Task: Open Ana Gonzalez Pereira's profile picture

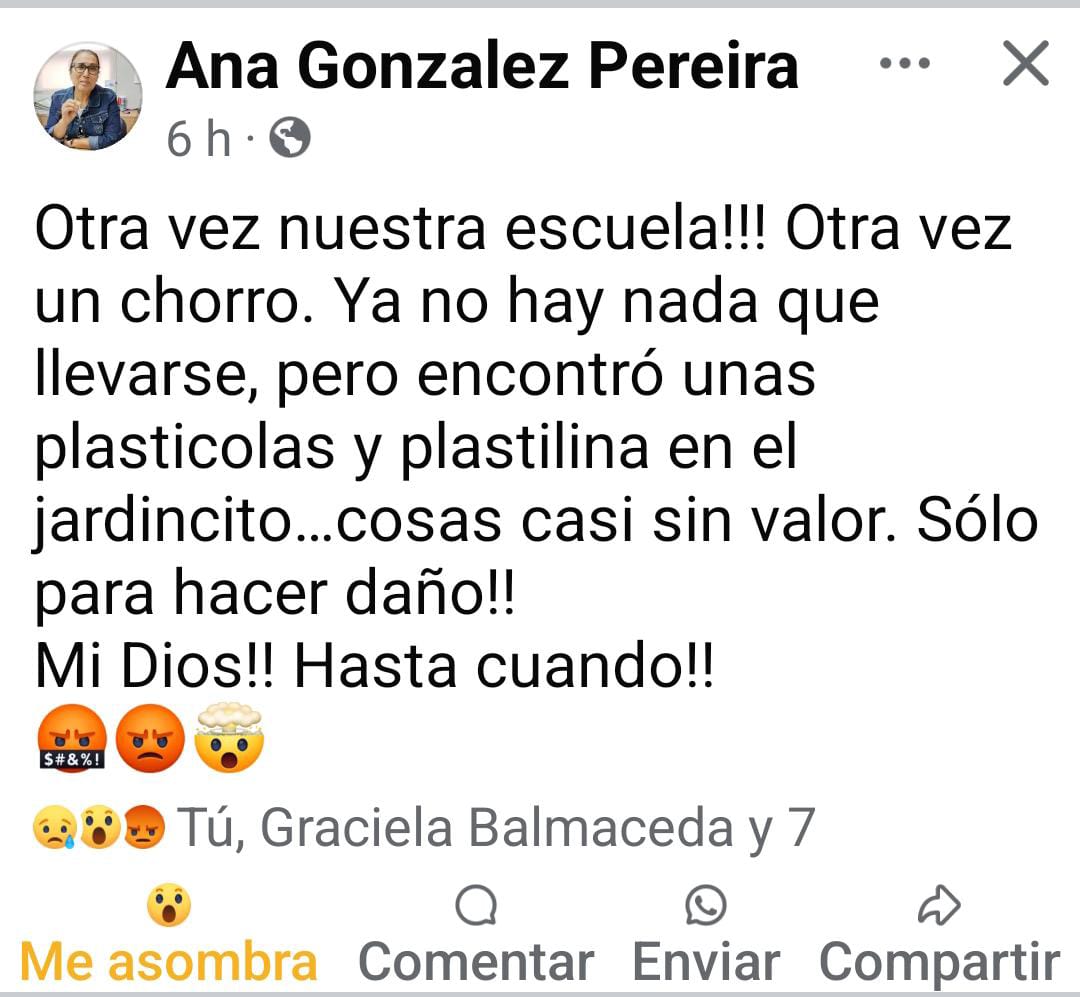Action: [88, 96]
